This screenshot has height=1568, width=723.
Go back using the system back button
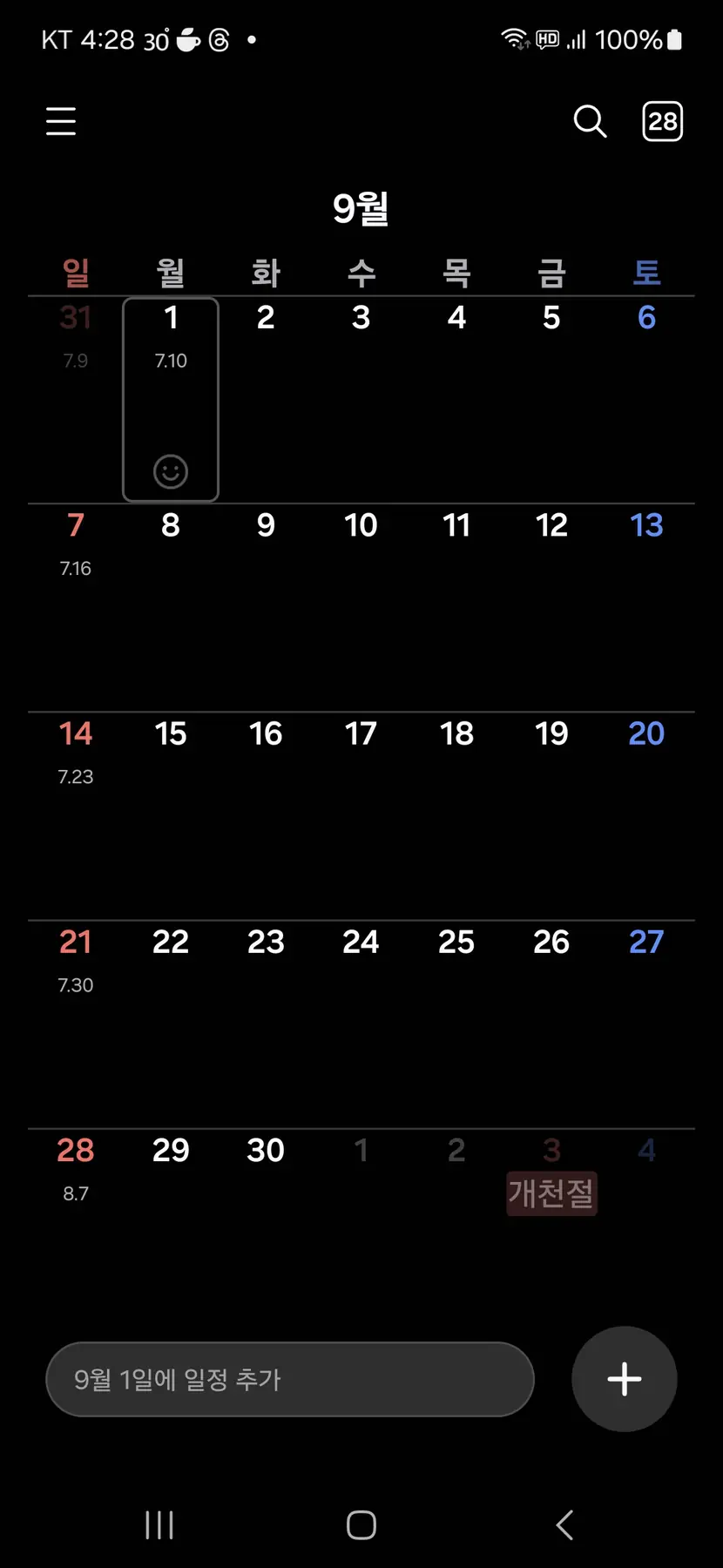pos(564,1524)
